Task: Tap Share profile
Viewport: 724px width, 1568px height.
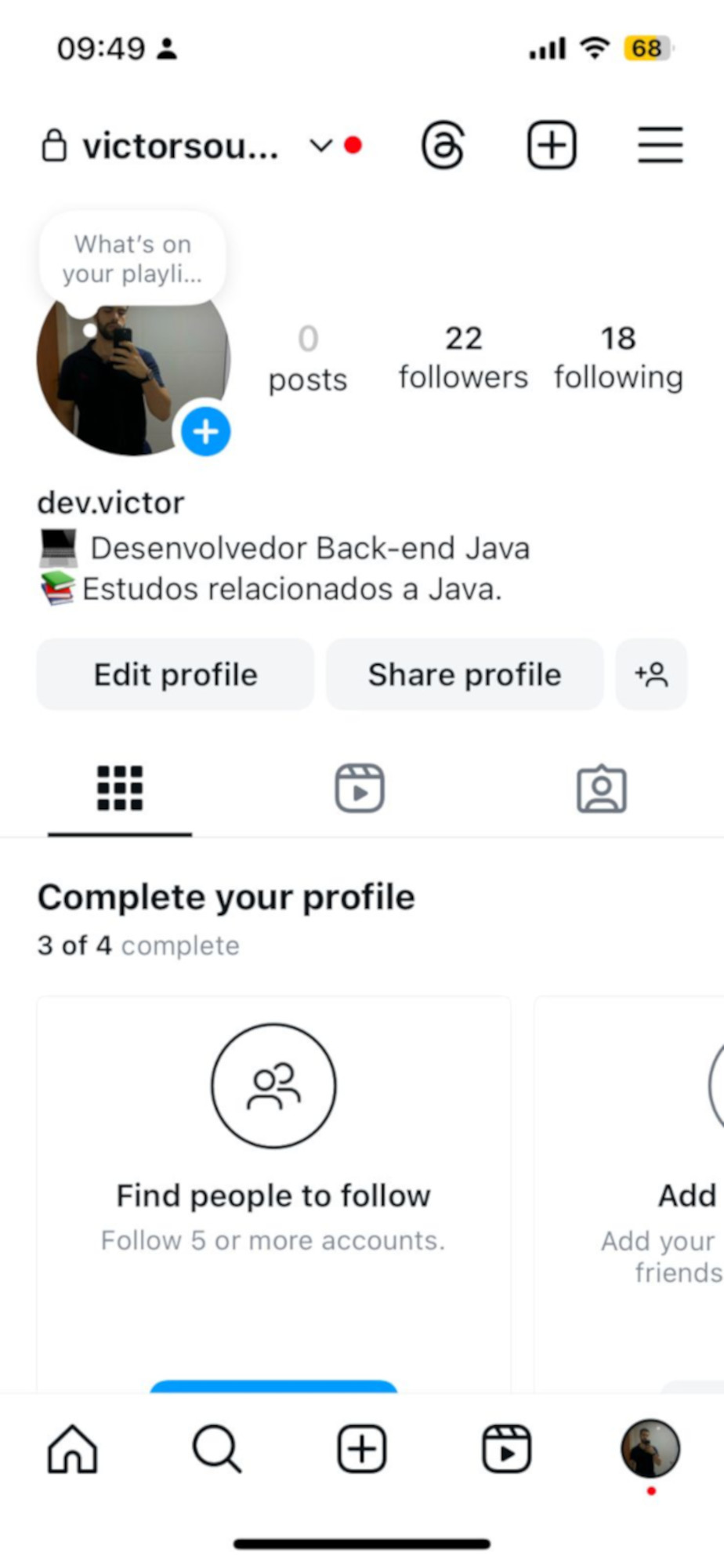Action: click(x=465, y=674)
